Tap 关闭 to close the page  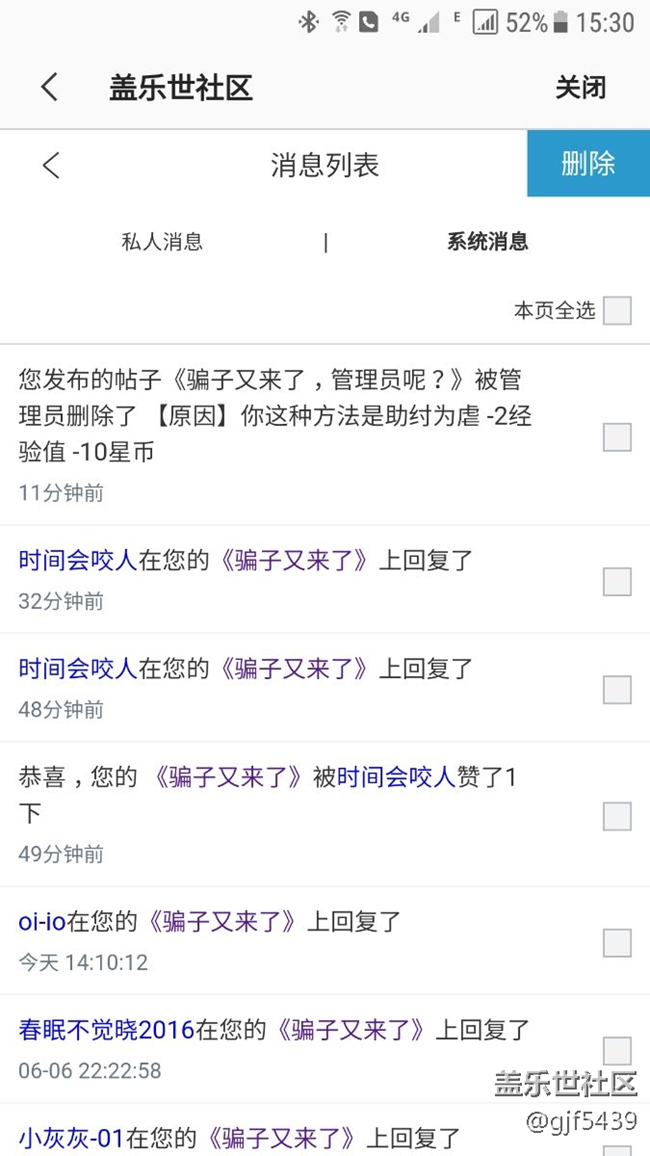[x=581, y=87]
